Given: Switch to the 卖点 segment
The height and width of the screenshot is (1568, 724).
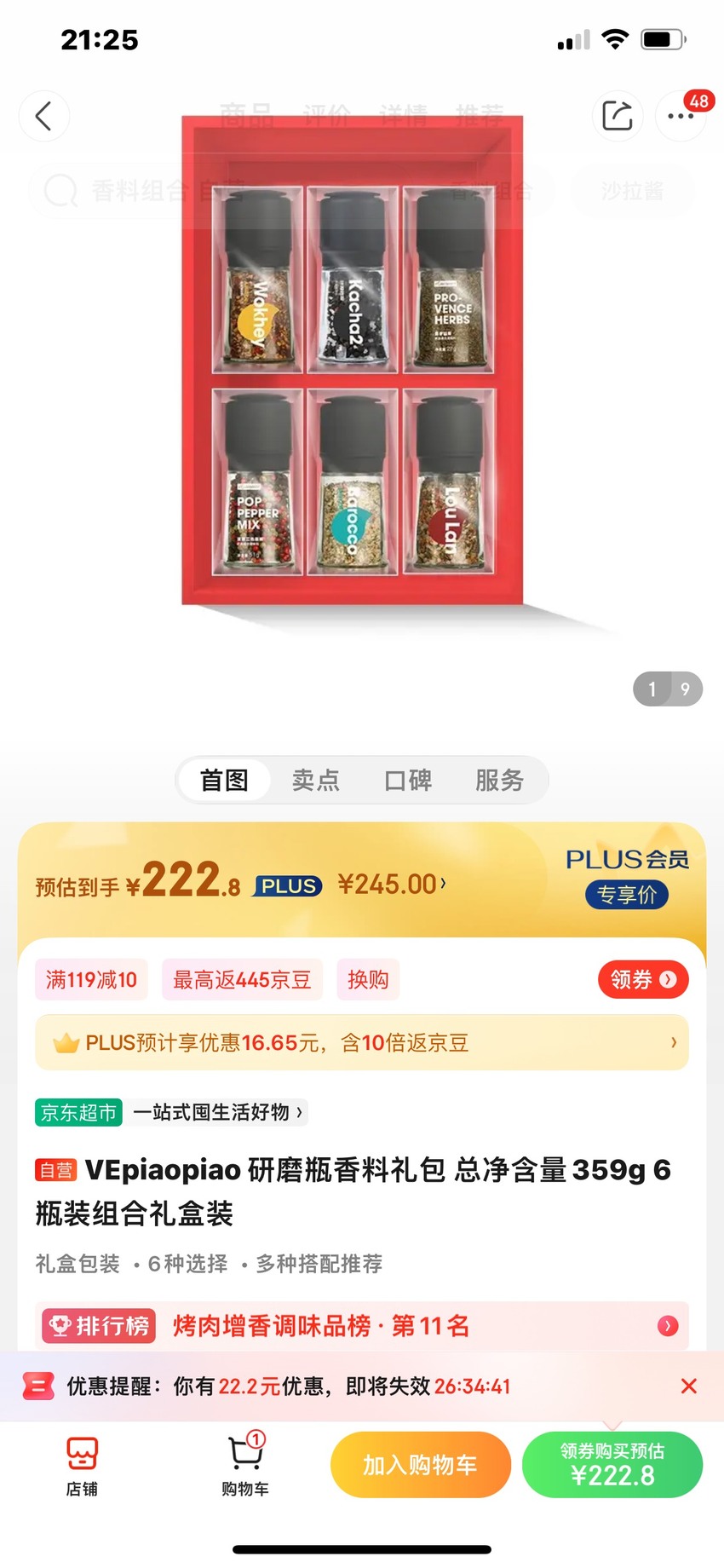Looking at the screenshot, I should [316, 780].
